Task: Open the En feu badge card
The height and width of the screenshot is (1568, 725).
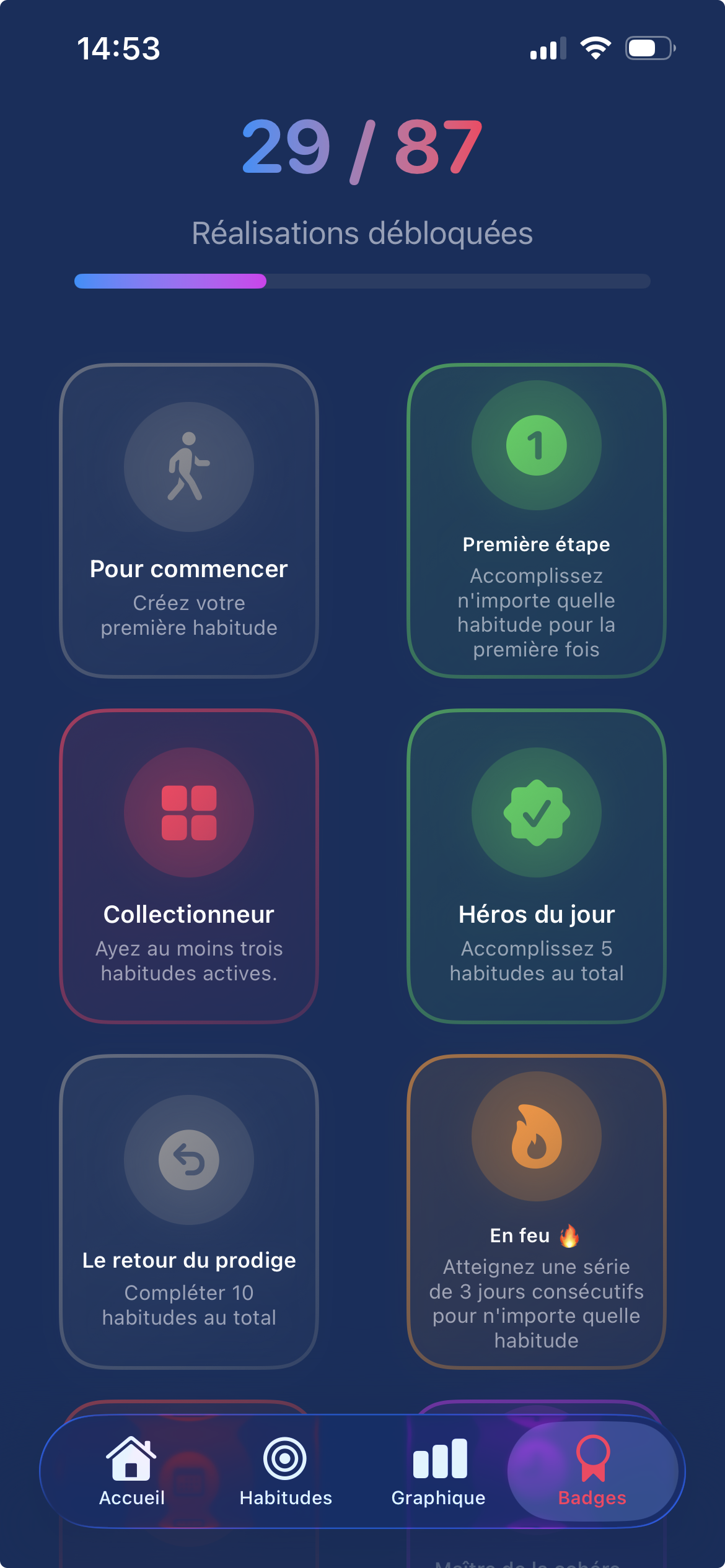Action: point(536,1211)
